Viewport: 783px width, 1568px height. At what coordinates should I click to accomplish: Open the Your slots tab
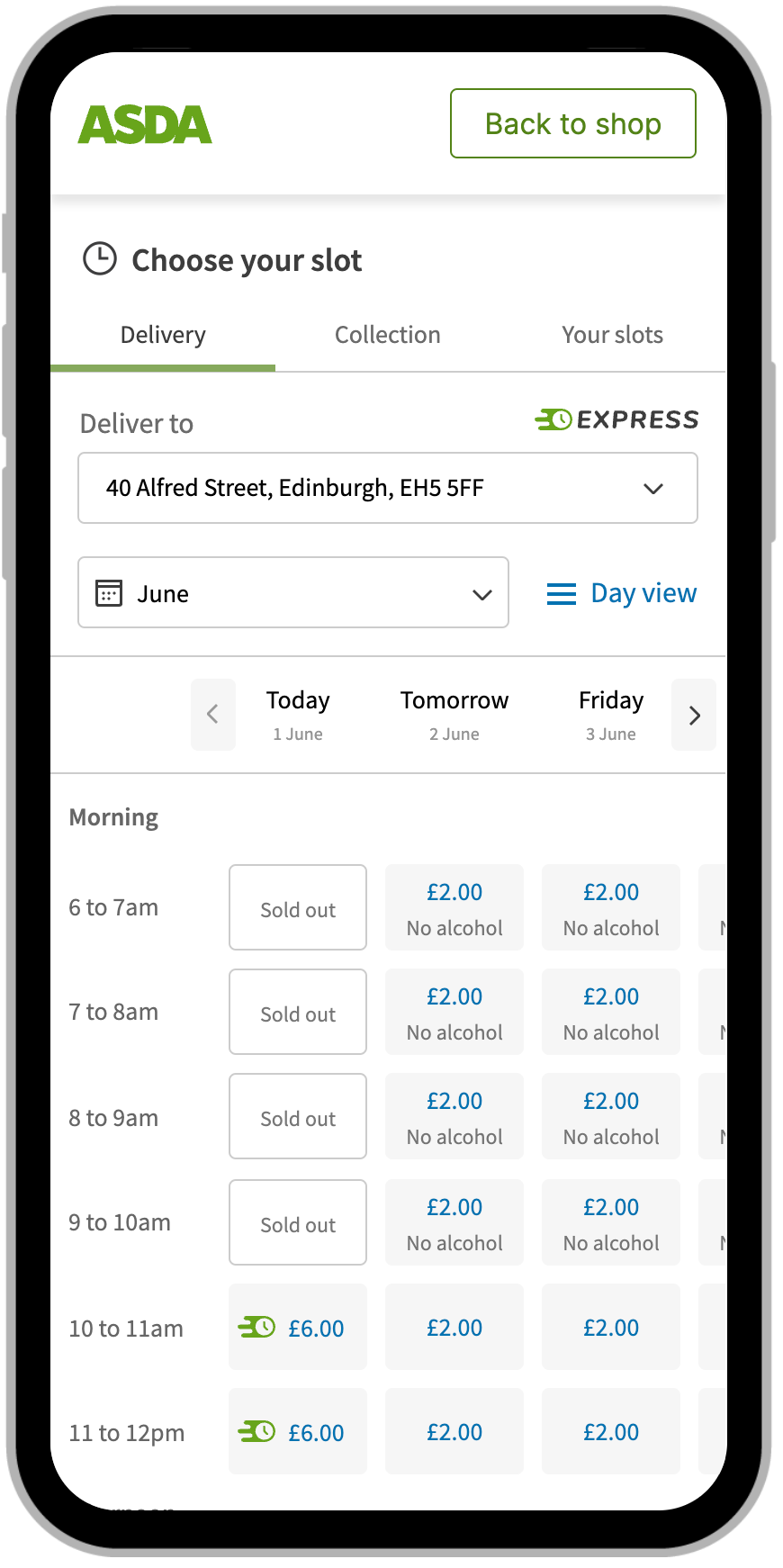click(x=612, y=335)
